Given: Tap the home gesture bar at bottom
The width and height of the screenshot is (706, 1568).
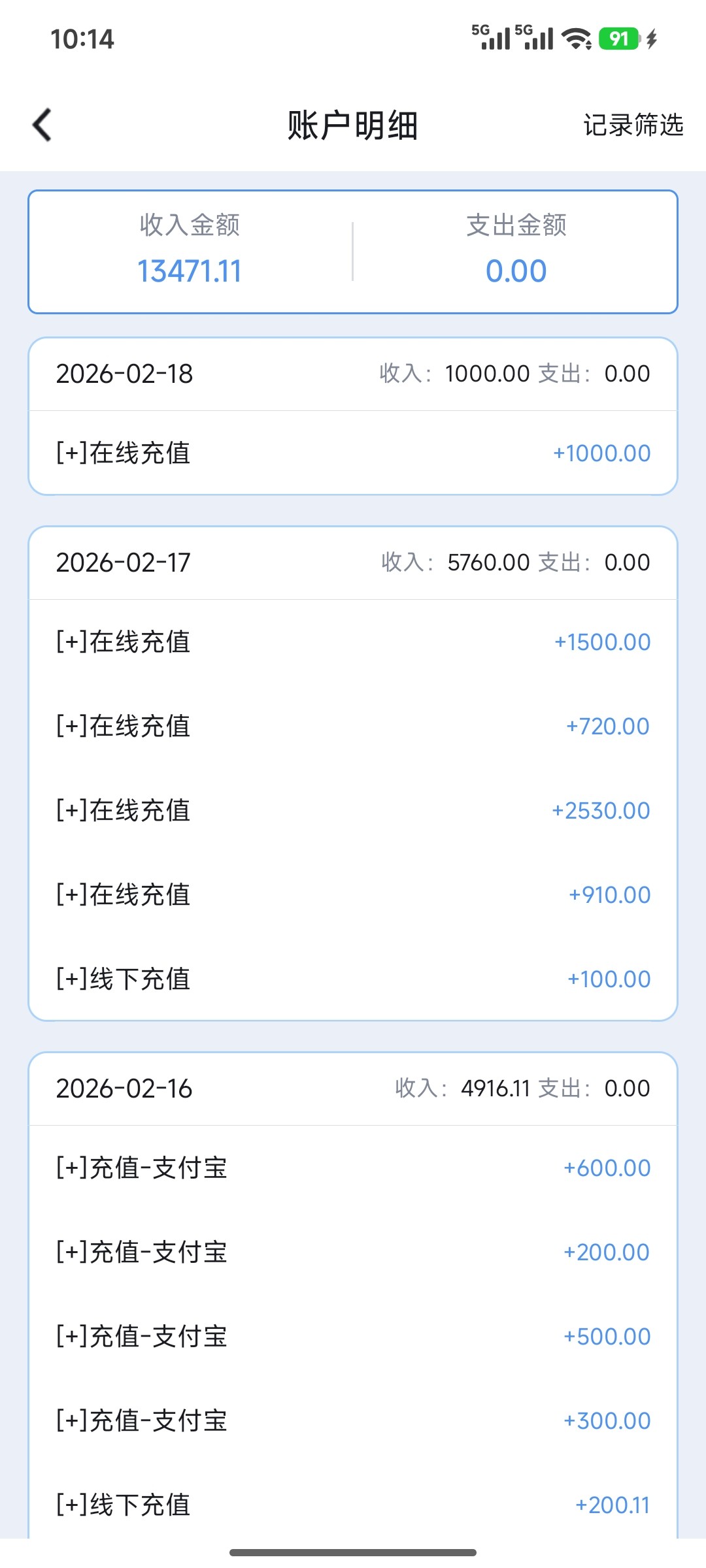Looking at the screenshot, I should pos(353,1551).
